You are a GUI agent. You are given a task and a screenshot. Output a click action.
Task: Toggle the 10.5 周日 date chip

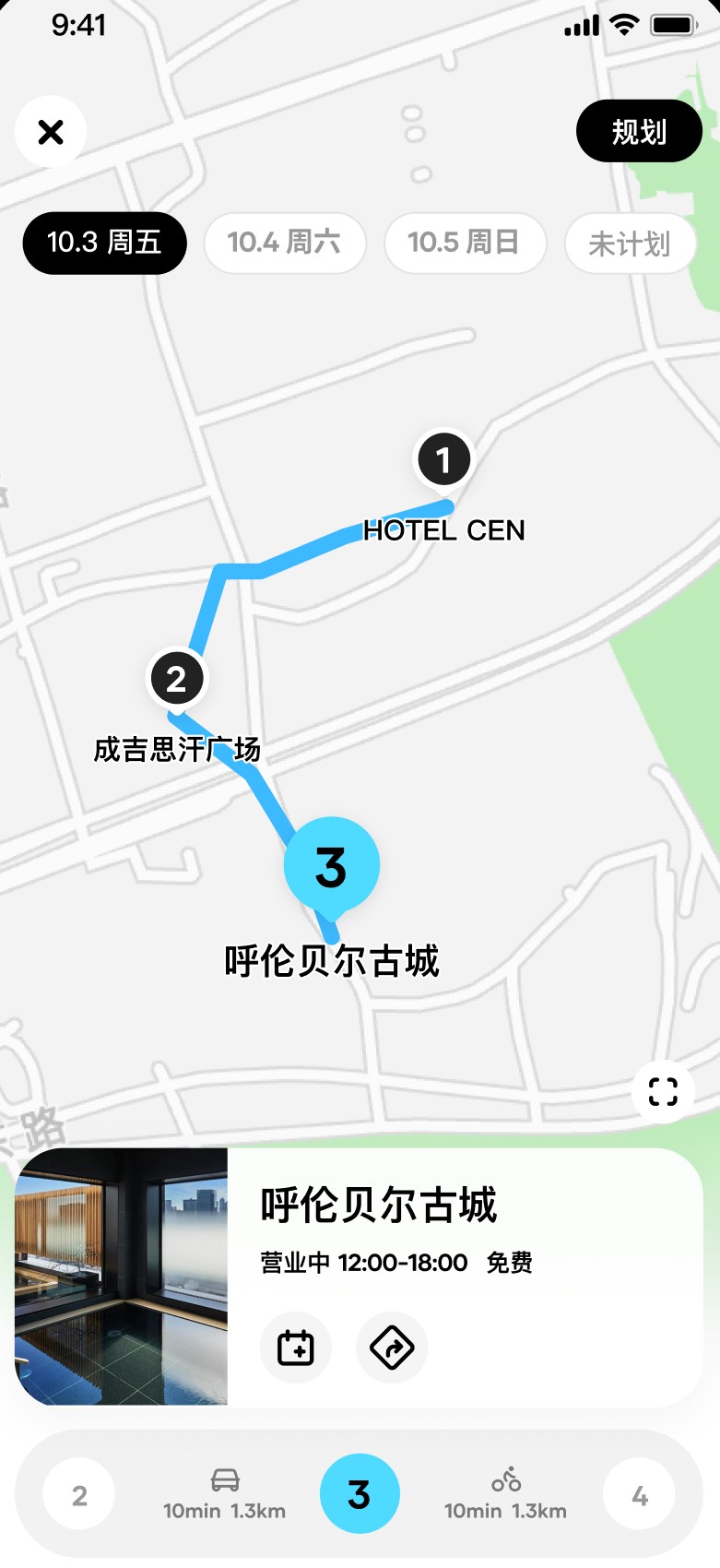coord(465,244)
